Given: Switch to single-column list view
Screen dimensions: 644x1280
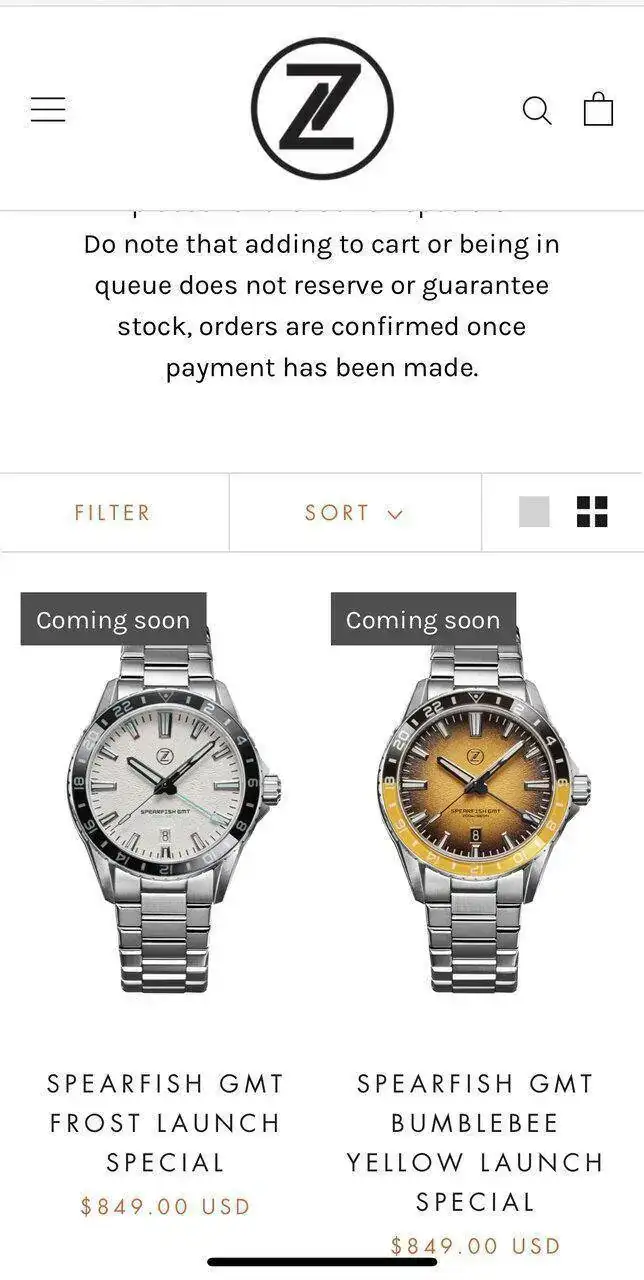Looking at the screenshot, I should [x=534, y=512].
